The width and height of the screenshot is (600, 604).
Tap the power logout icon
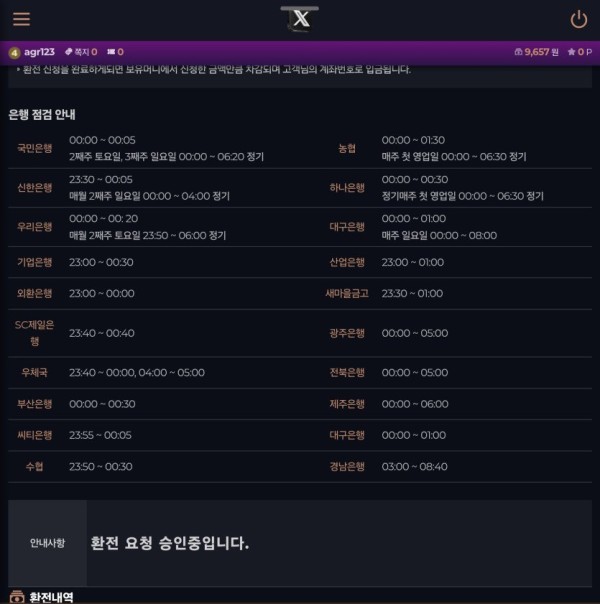(578, 19)
